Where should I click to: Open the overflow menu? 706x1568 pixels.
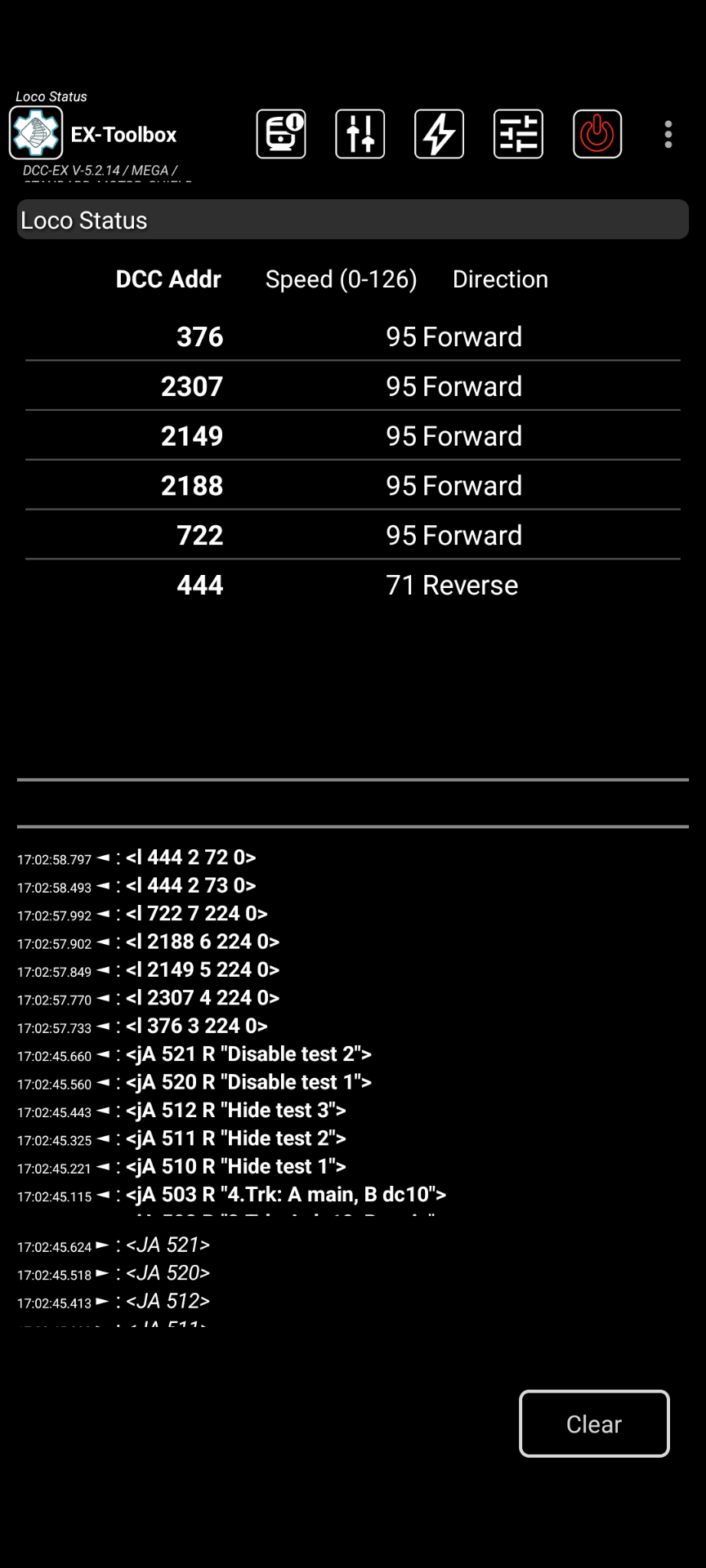click(x=668, y=135)
